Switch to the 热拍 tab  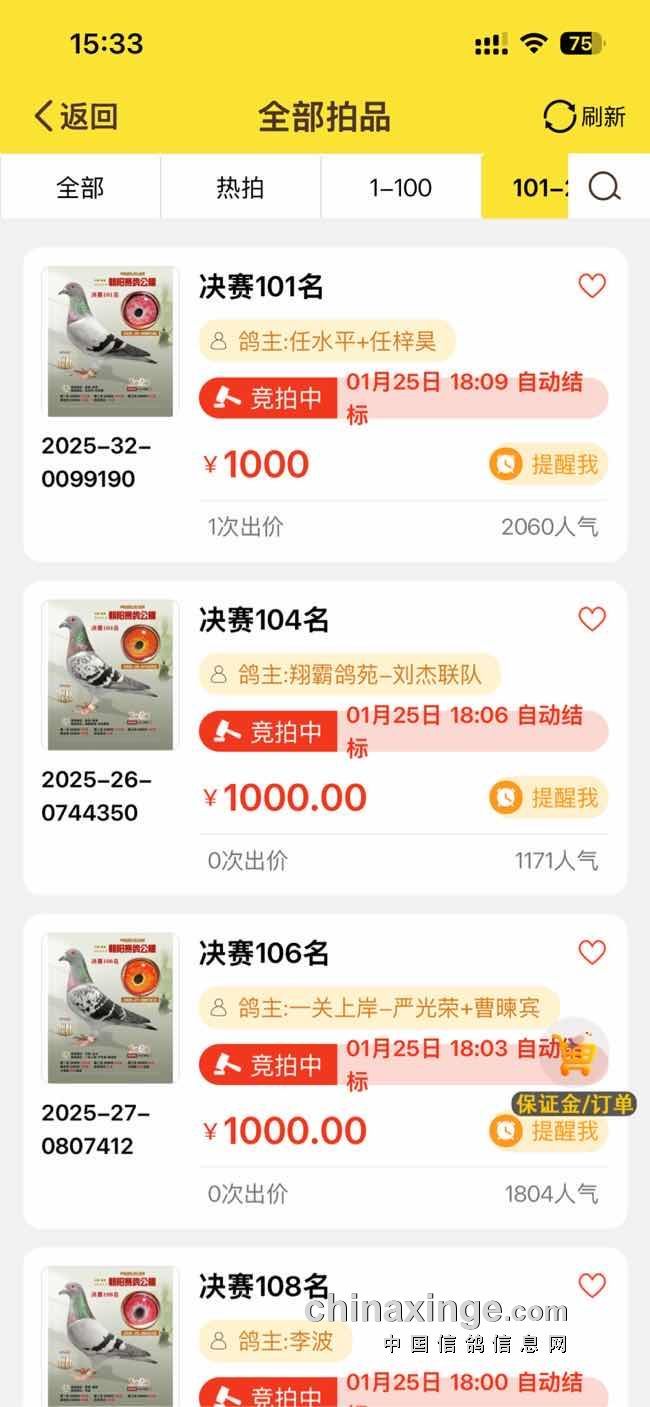click(x=240, y=187)
